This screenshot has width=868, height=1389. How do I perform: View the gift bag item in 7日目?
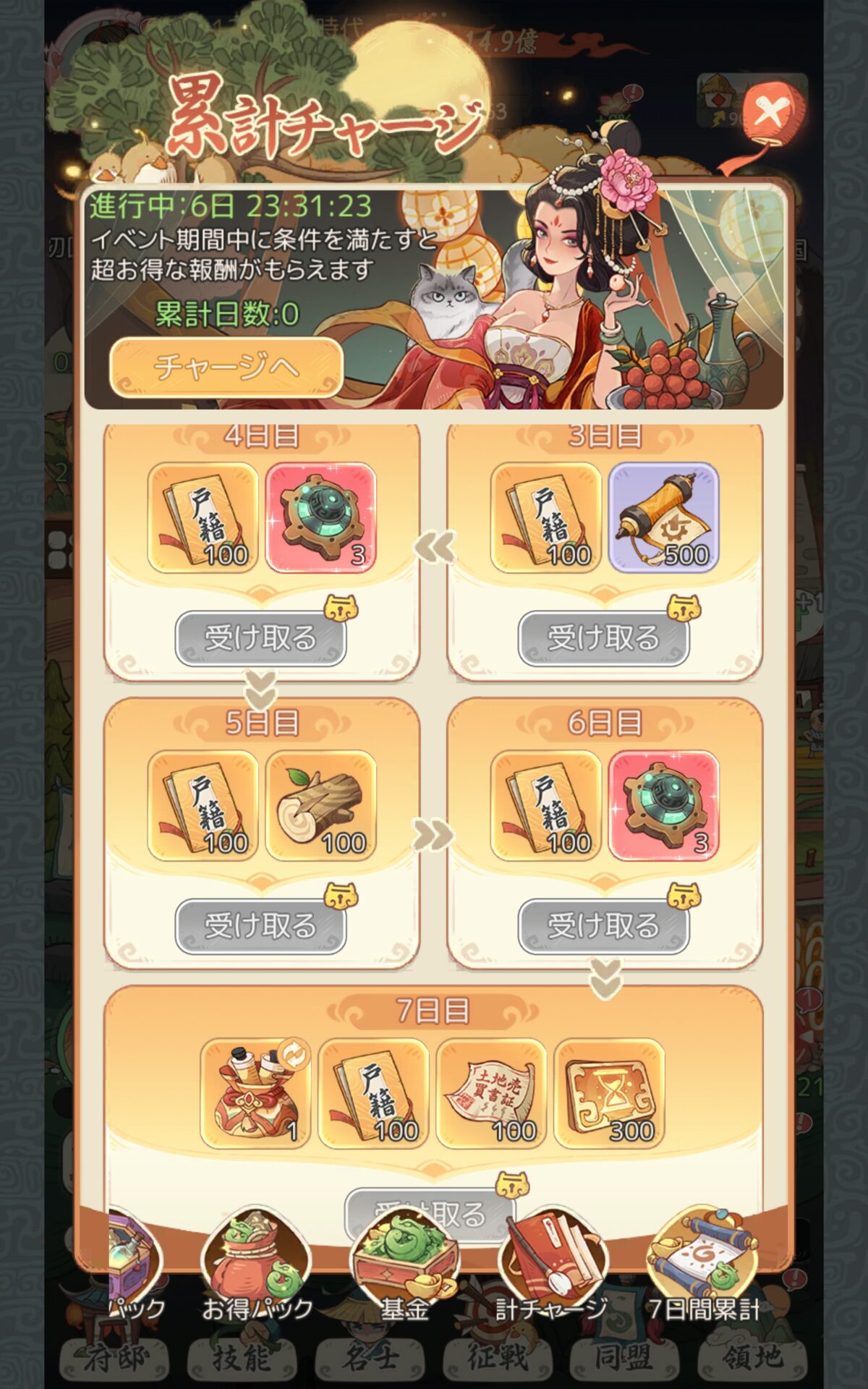point(255,1094)
